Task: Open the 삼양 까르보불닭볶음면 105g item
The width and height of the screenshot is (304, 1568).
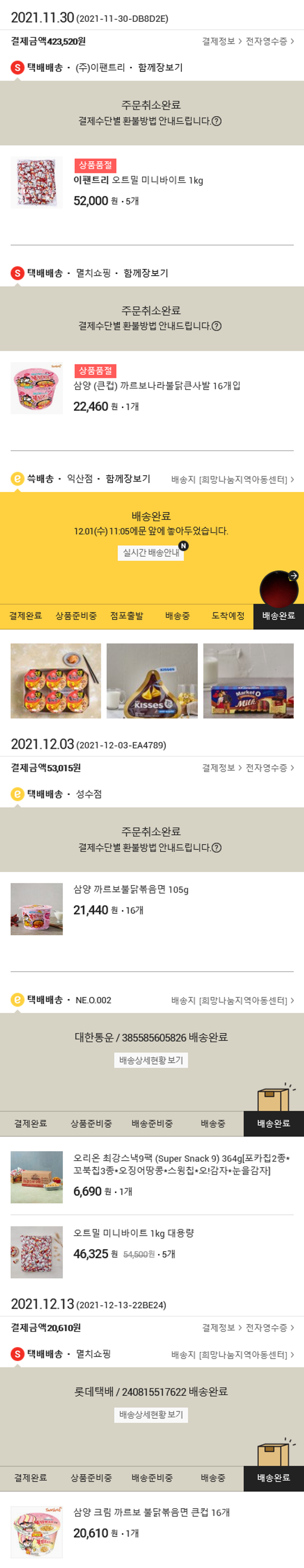Action: pos(131,890)
